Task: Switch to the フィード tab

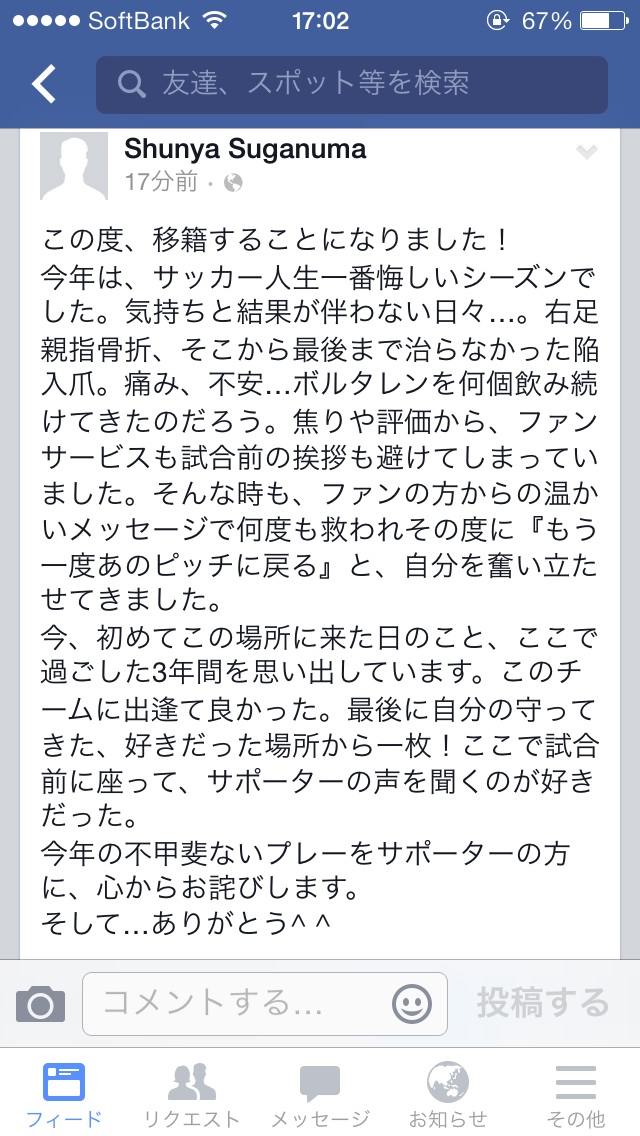Action: pyautogui.click(x=64, y=1094)
